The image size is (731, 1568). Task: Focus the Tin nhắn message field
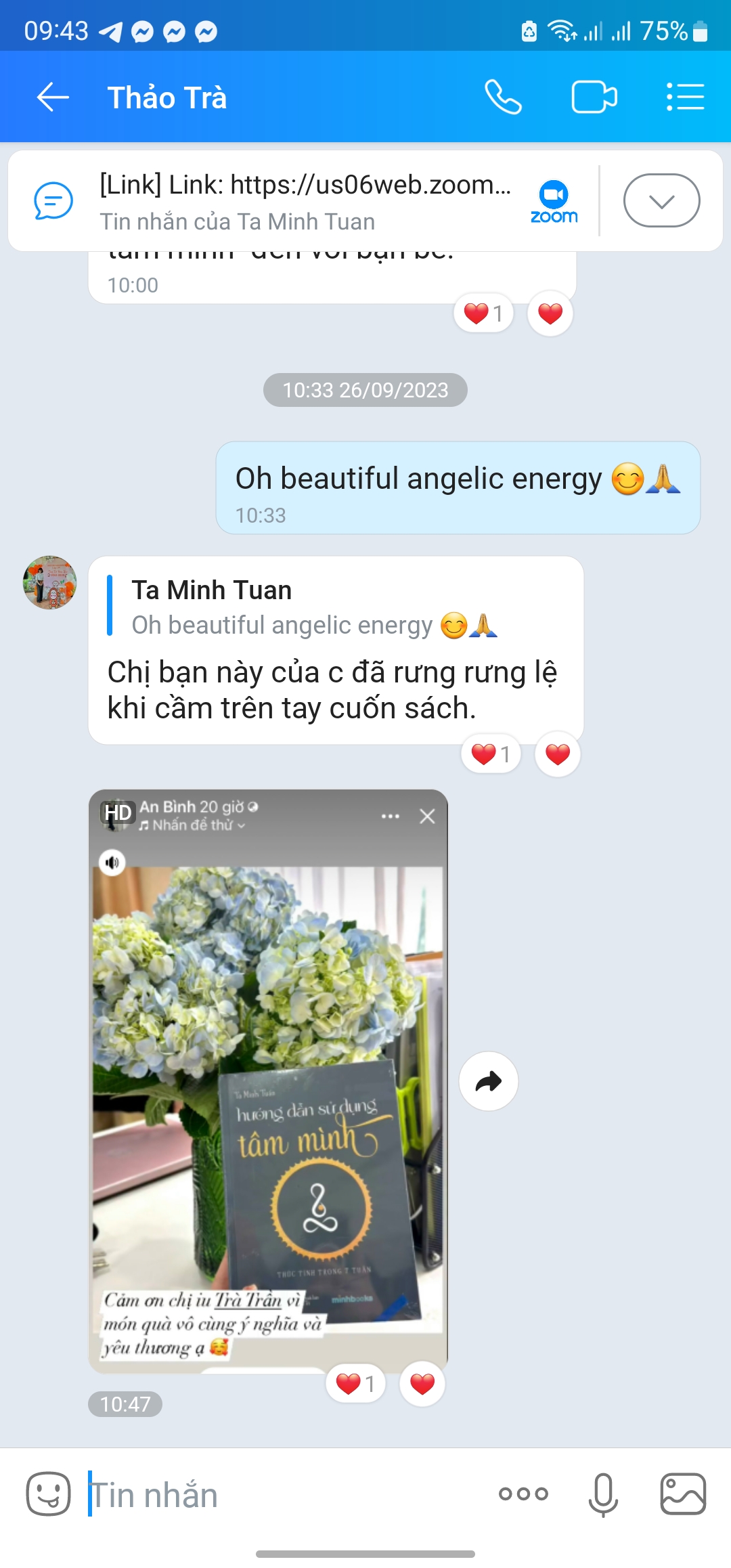tap(284, 1495)
